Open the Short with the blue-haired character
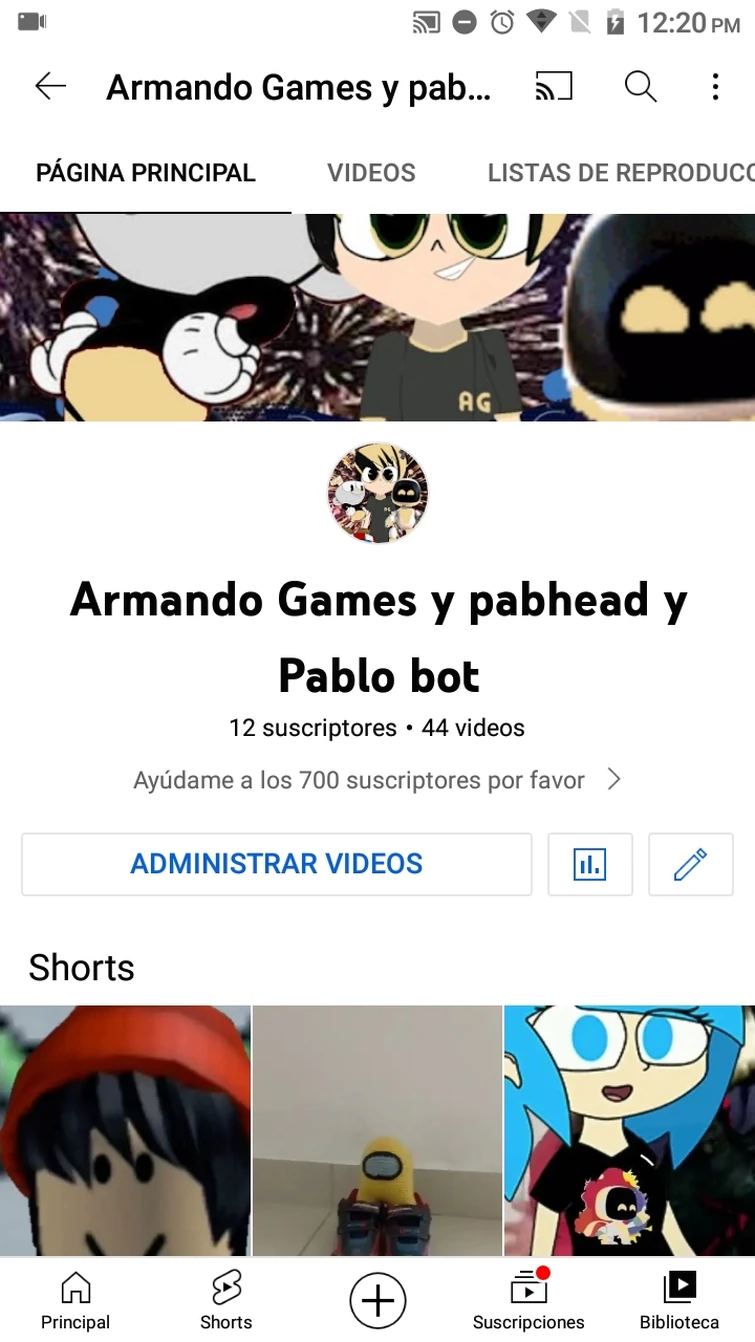This screenshot has height=1342, width=755. [629, 1130]
